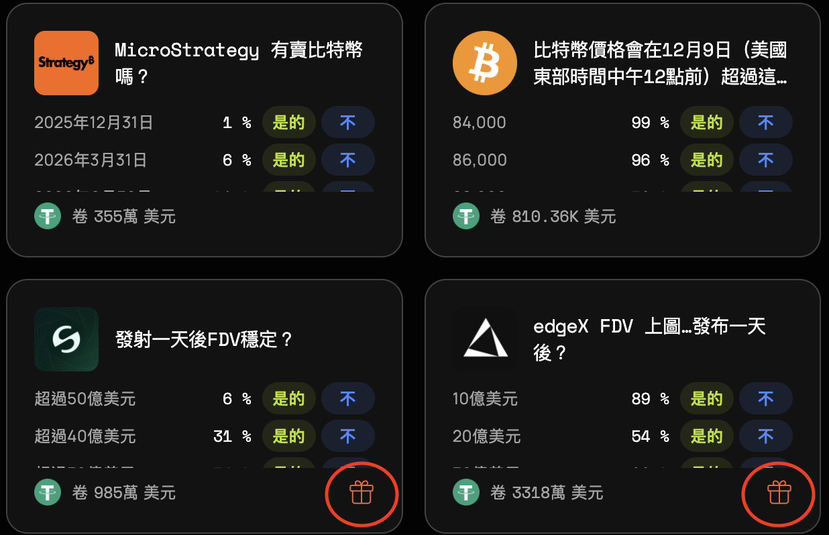Choose 是的 for 2025年12月31日
The image size is (829, 535).
pyautogui.click(x=289, y=123)
